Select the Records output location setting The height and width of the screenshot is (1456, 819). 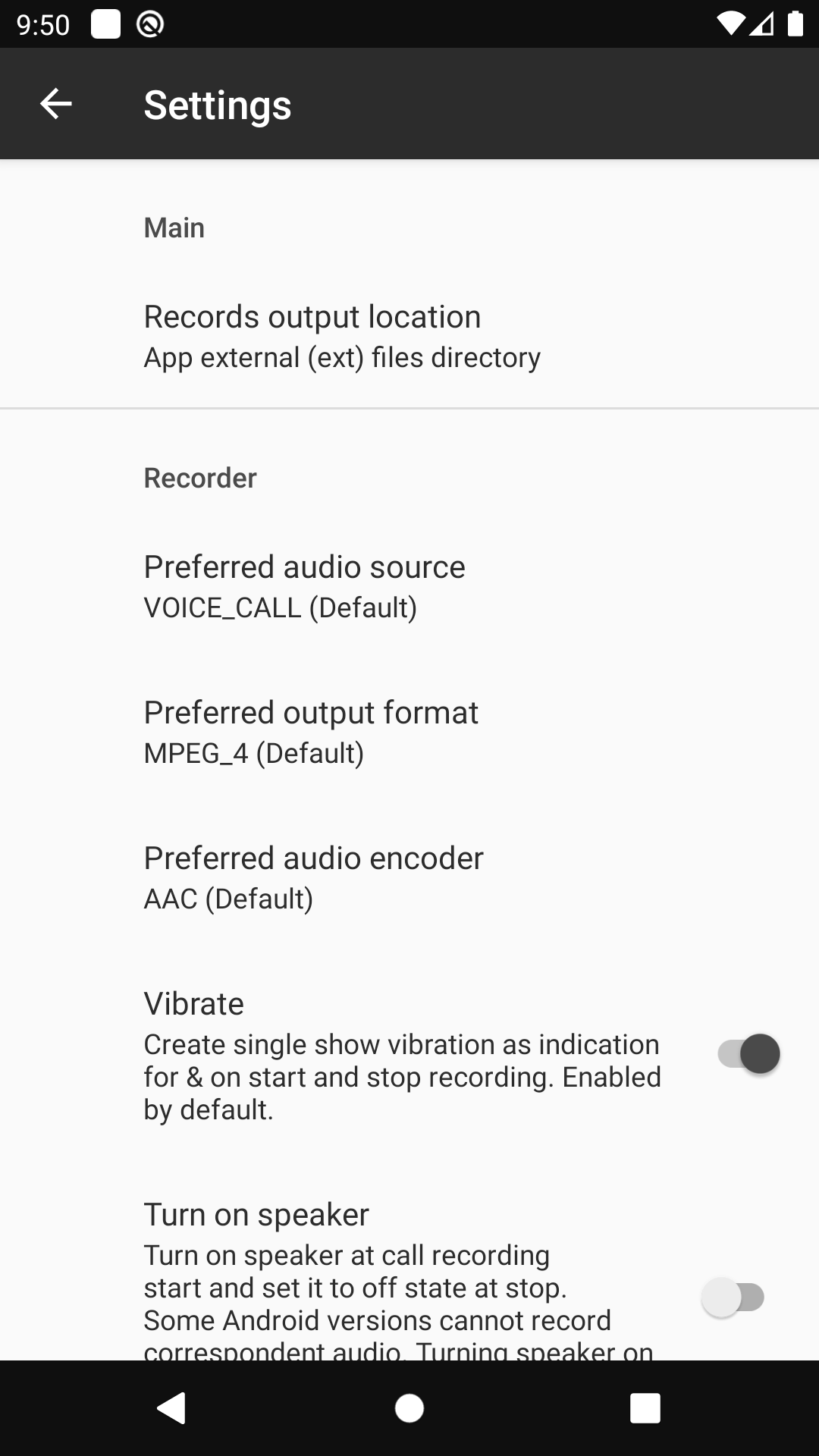(312, 334)
